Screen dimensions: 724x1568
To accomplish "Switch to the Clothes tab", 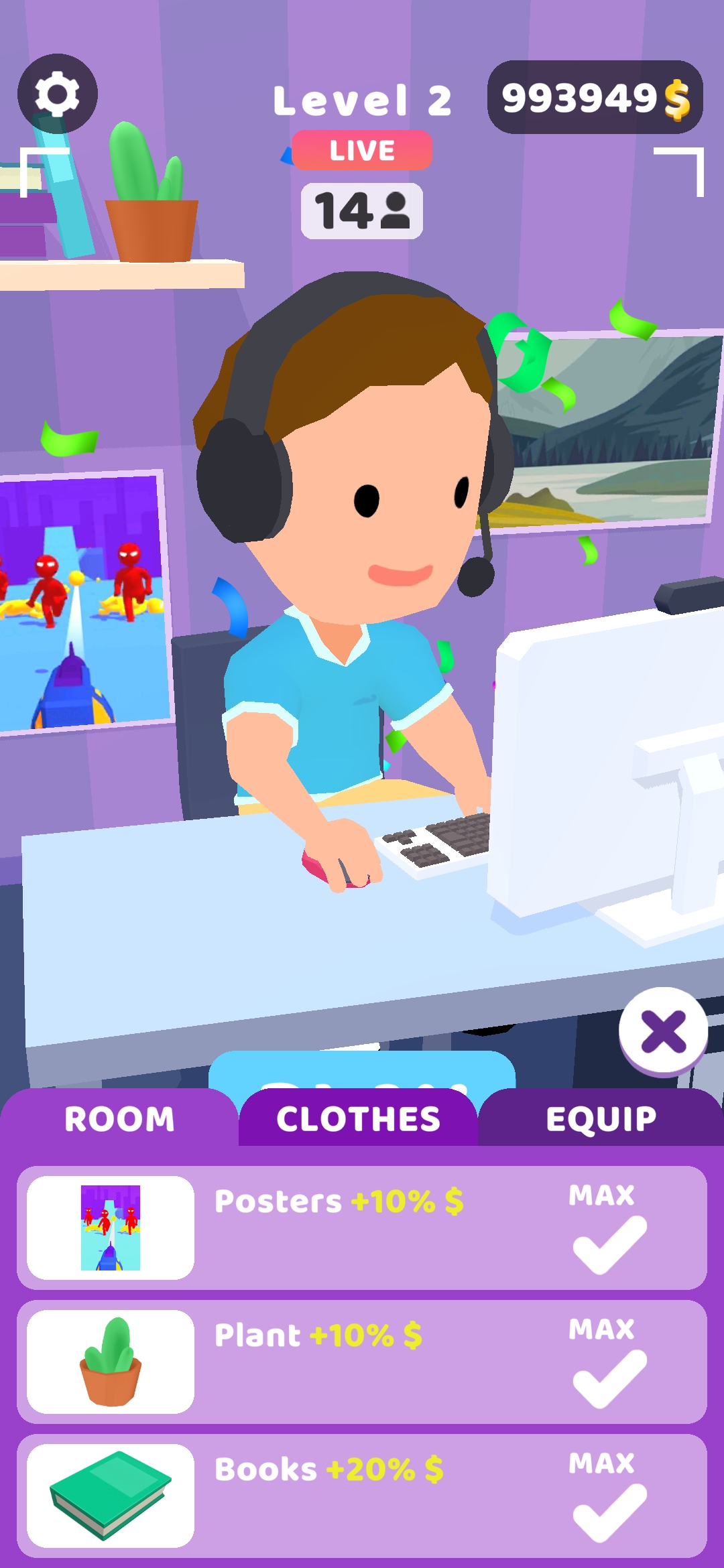I will pos(358,1119).
